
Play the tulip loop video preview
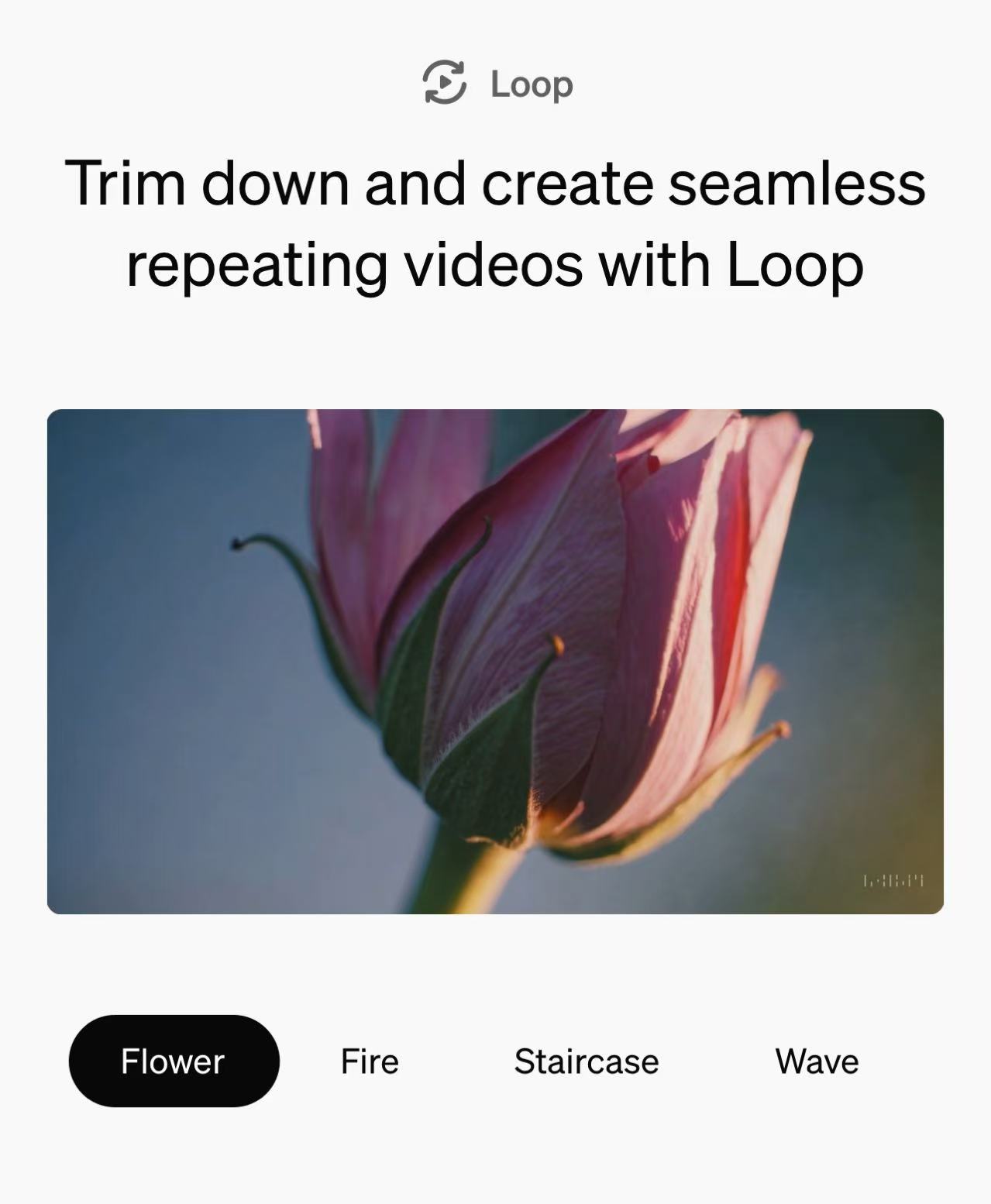coord(495,661)
